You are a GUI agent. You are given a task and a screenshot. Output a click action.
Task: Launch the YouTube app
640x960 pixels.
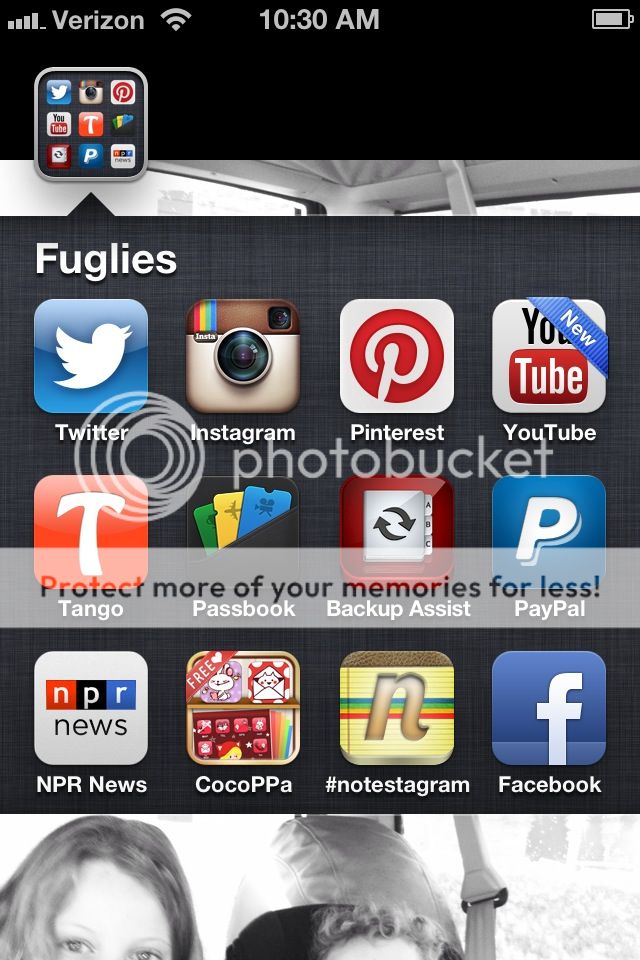(x=549, y=357)
